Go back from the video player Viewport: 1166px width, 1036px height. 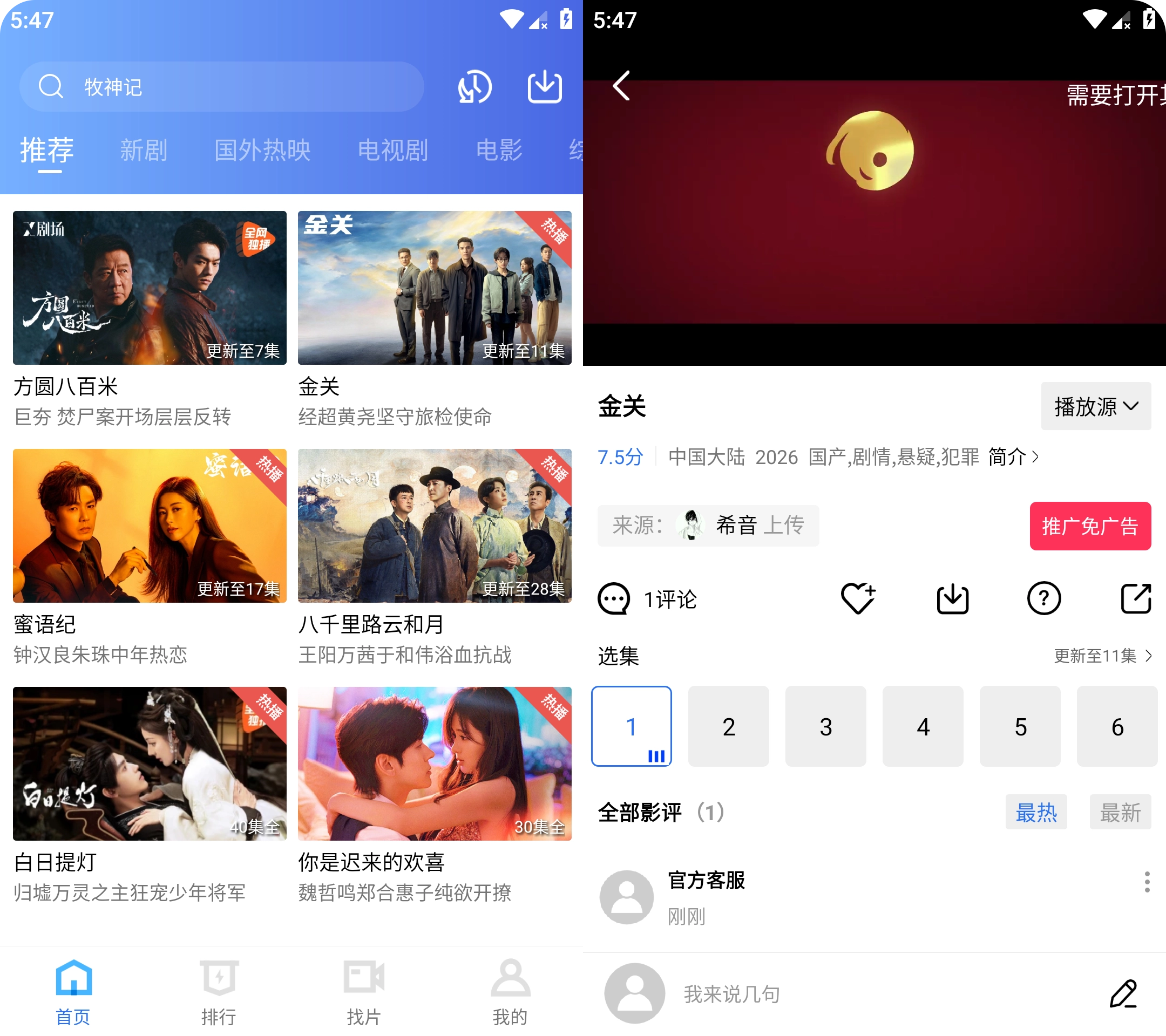[621, 86]
